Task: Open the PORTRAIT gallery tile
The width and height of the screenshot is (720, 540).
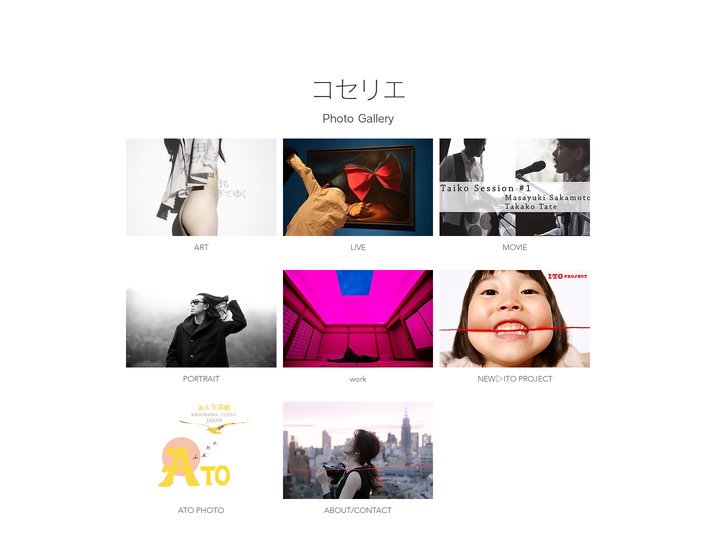Action: (x=201, y=318)
